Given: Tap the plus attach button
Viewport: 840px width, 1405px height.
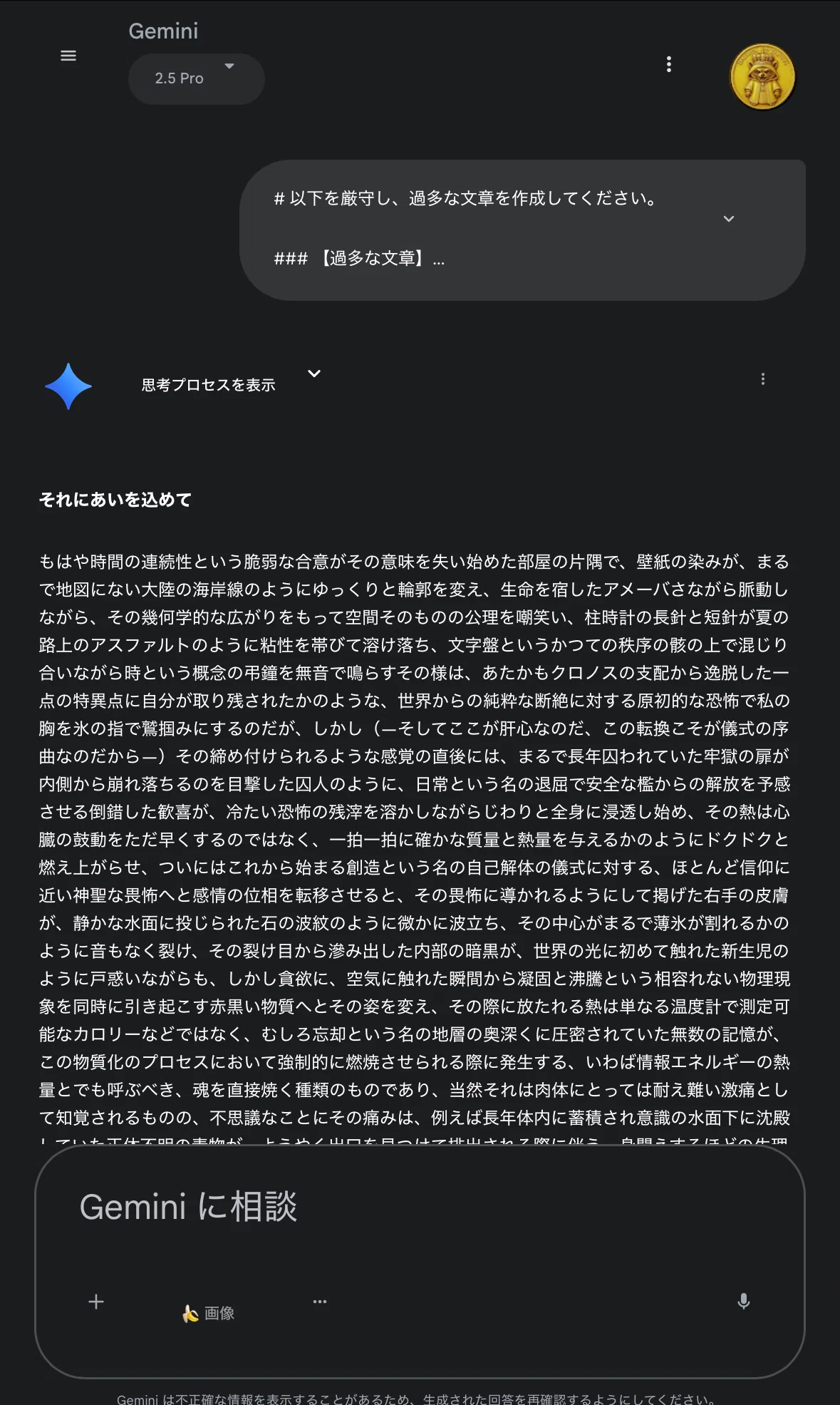Looking at the screenshot, I should coord(96,1302).
